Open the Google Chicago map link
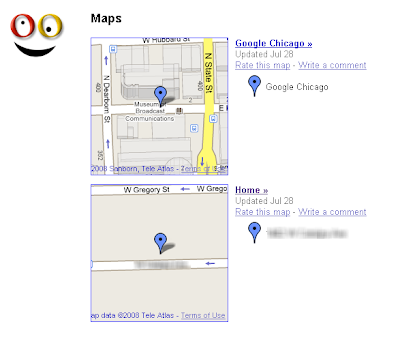The height and width of the screenshot is (363, 400). 274,43
